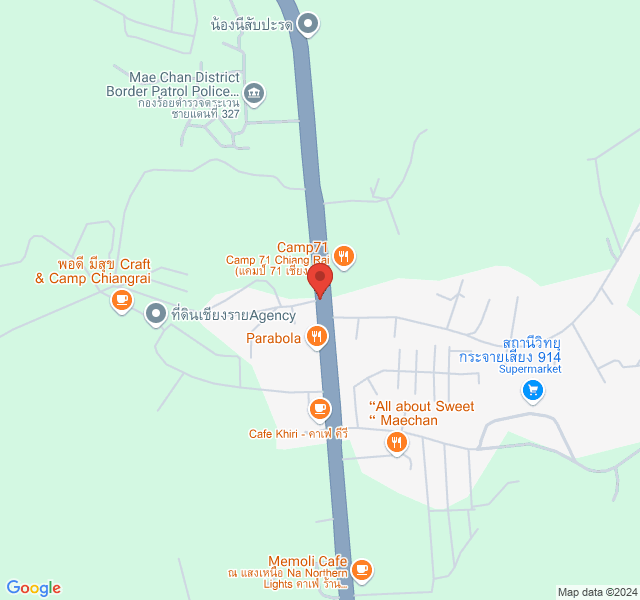
Task: Tap the Memoli Cafe marker
Action: click(361, 570)
